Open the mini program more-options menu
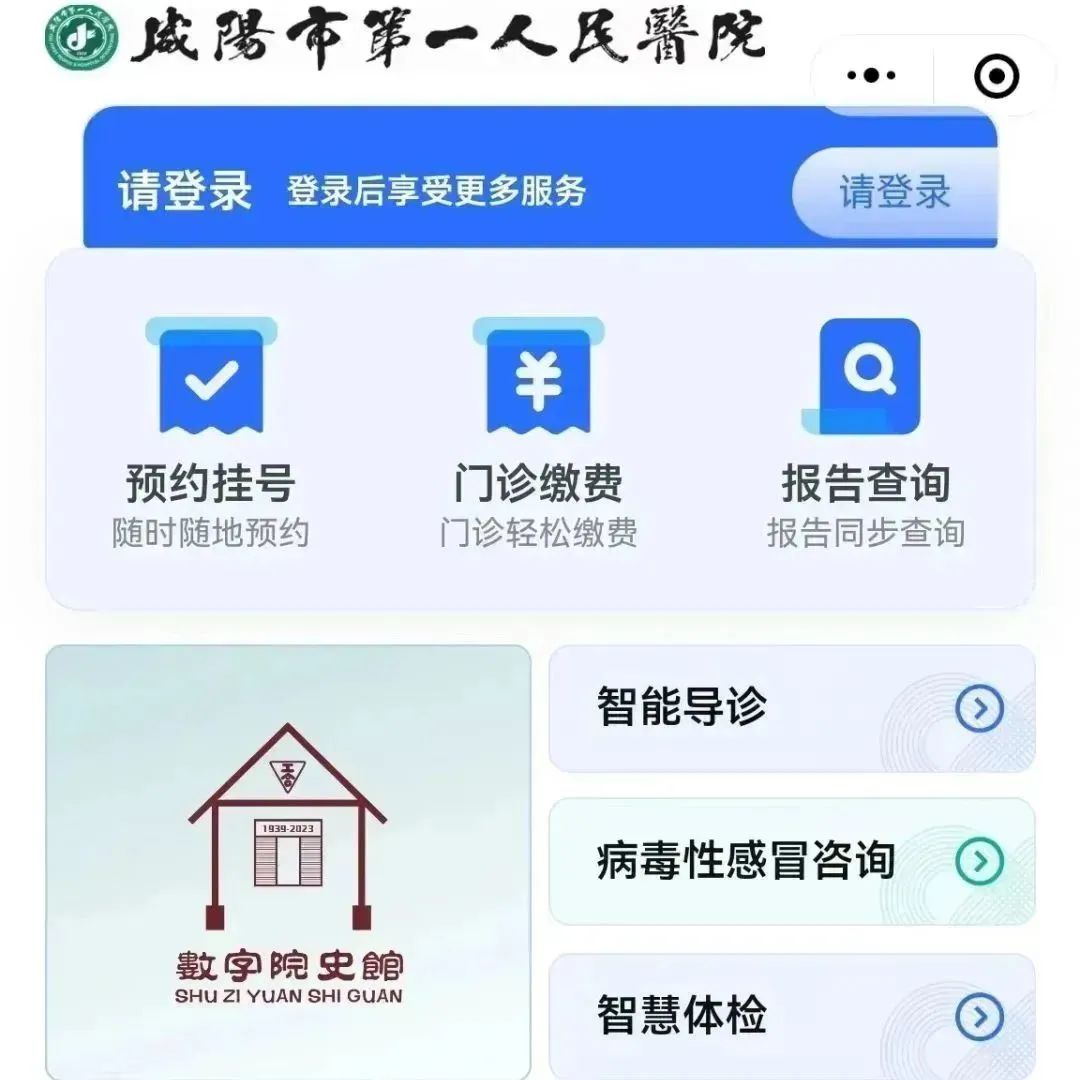This screenshot has width=1080, height=1080. click(x=871, y=76)
